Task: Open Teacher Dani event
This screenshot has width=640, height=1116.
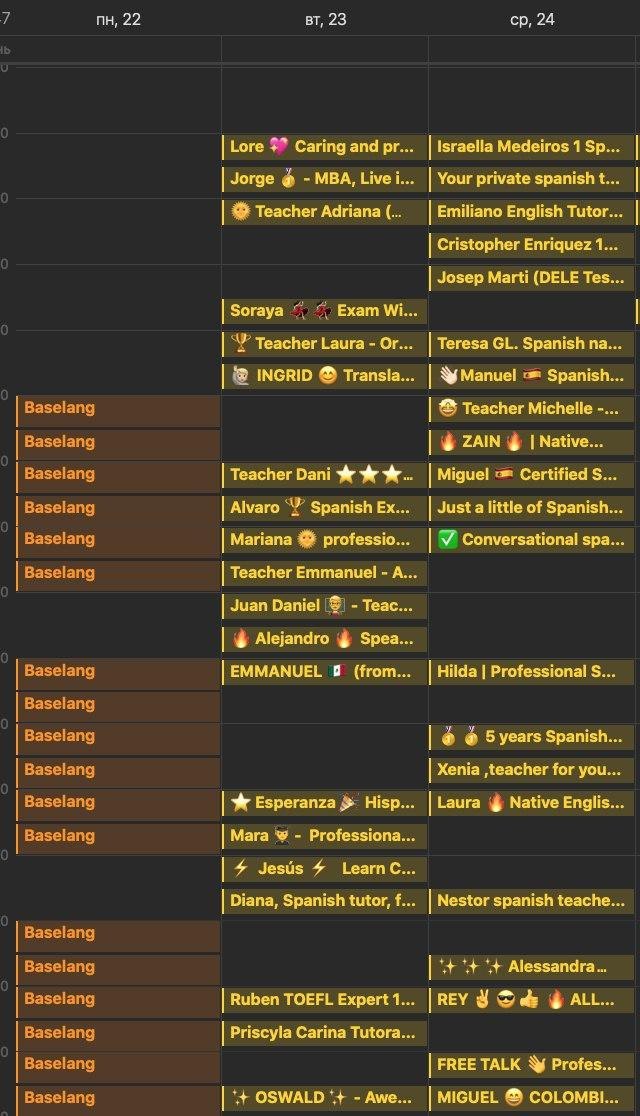Action: coord(325,475)
